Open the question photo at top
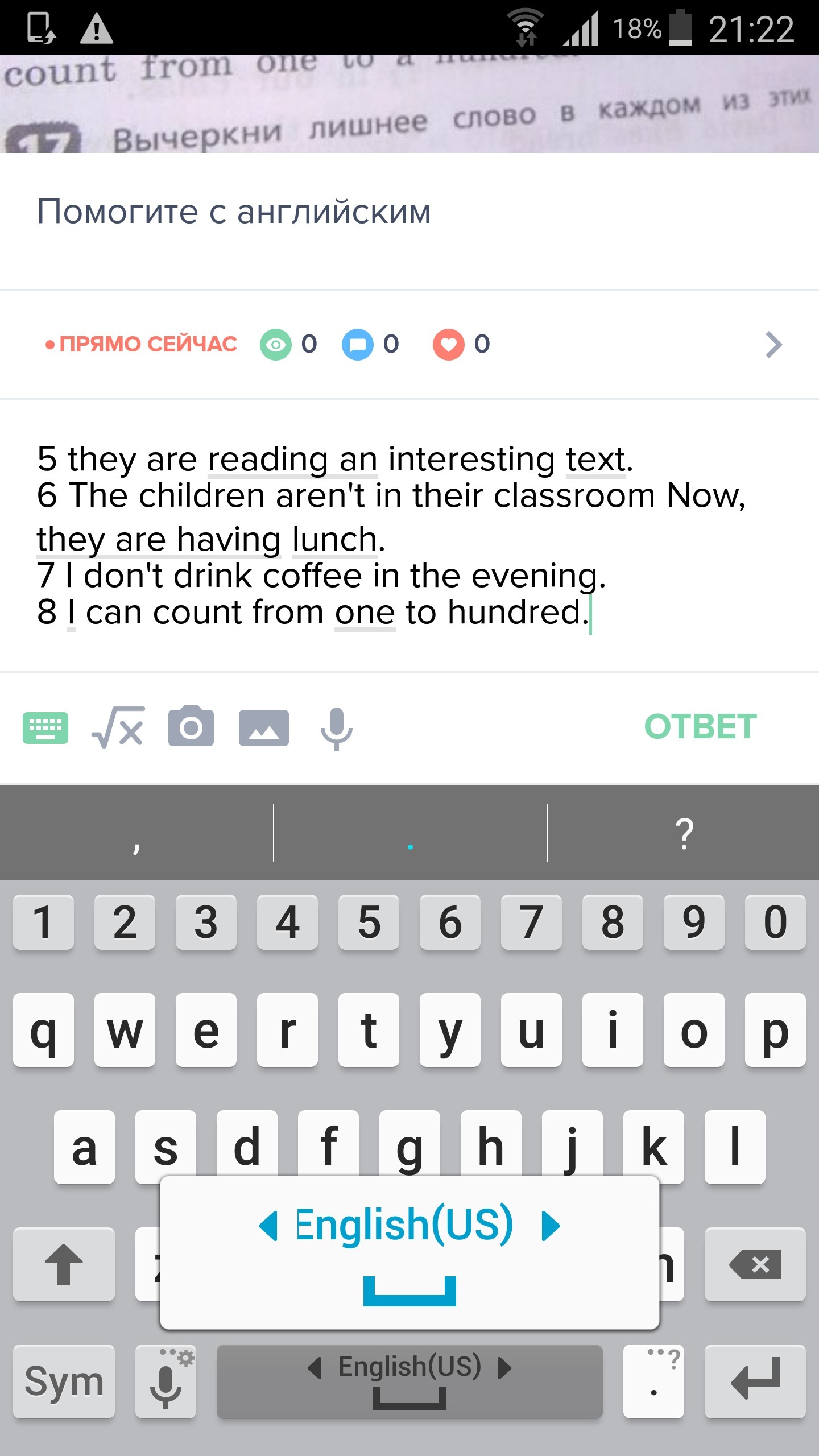 coord(409,104)
